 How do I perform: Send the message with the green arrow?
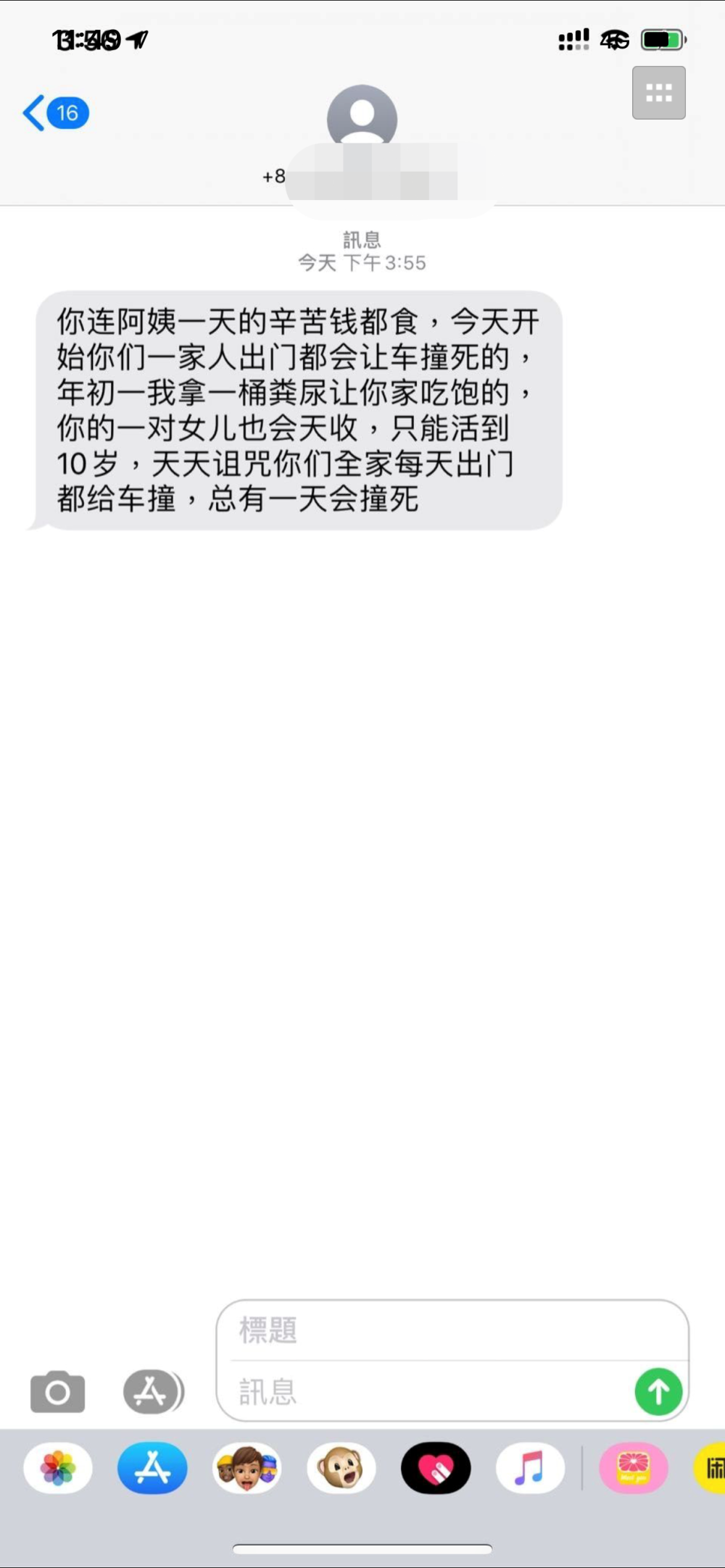pyautogui.click(x=658, y=1391)
